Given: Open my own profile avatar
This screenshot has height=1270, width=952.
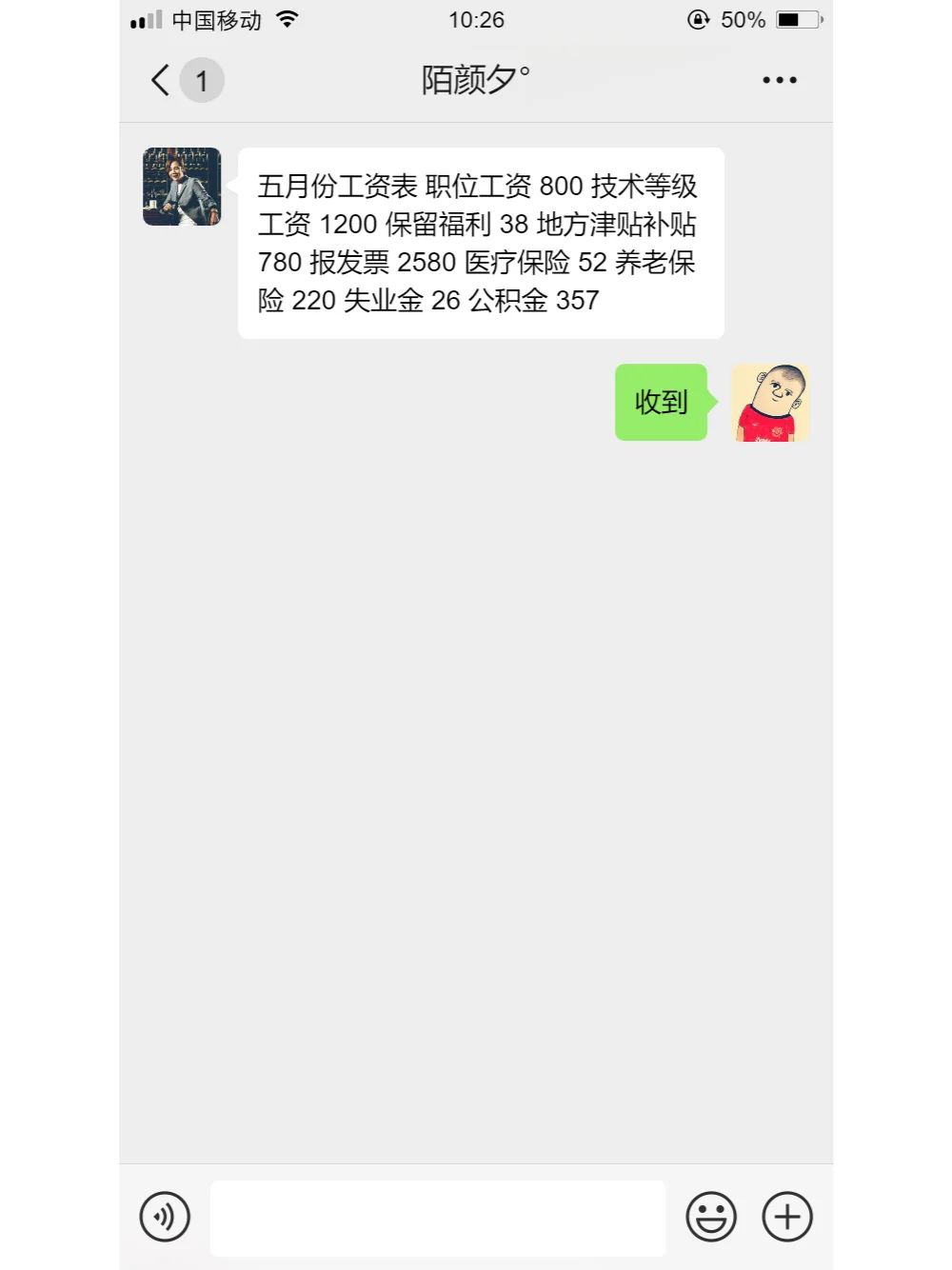Looking at the screenshot, I should (770, 403).
